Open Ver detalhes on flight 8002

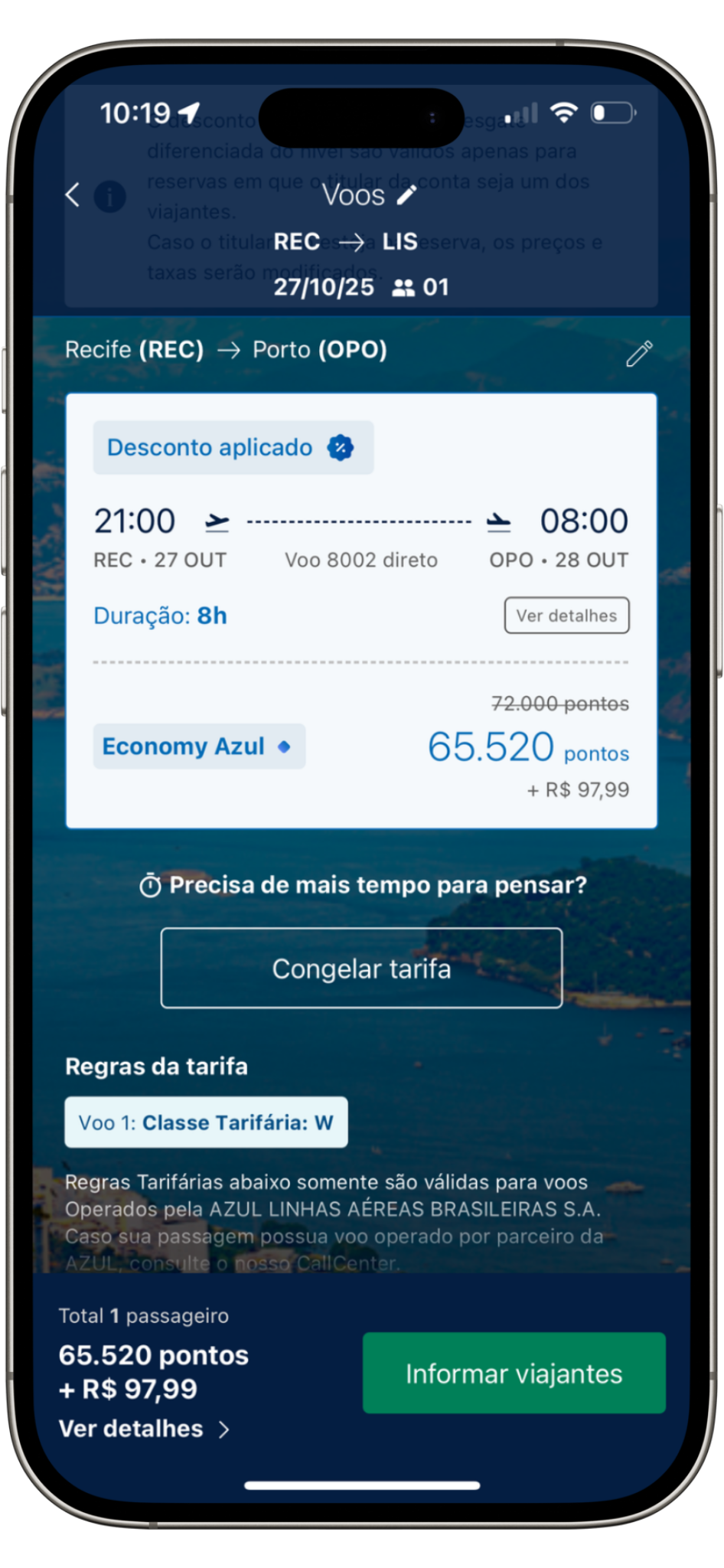pyautogui.click(x=566, y=616)
